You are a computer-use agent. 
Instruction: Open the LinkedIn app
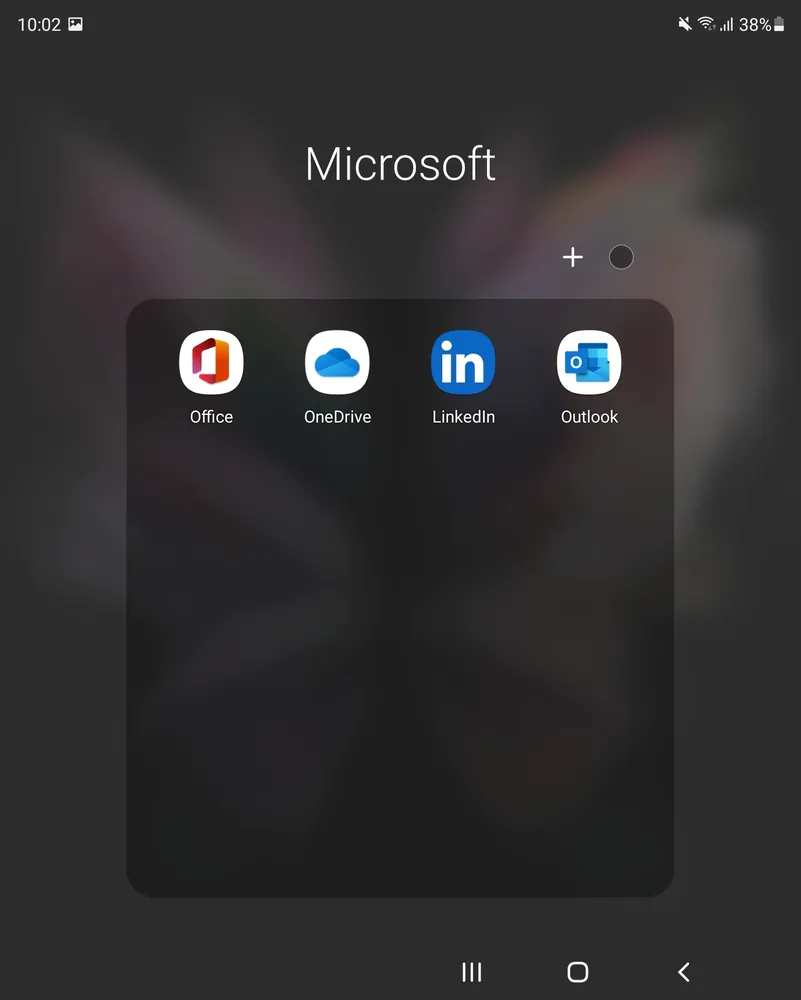tap(463, 363)
